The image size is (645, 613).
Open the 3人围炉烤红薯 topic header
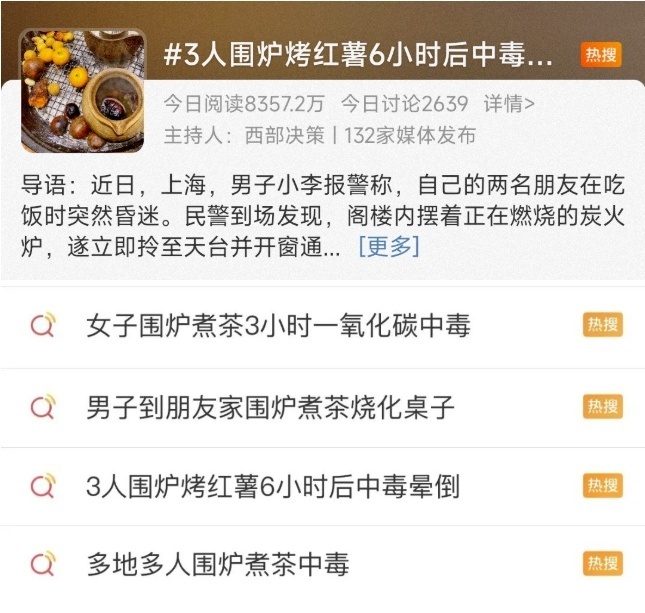click(358, 55)
